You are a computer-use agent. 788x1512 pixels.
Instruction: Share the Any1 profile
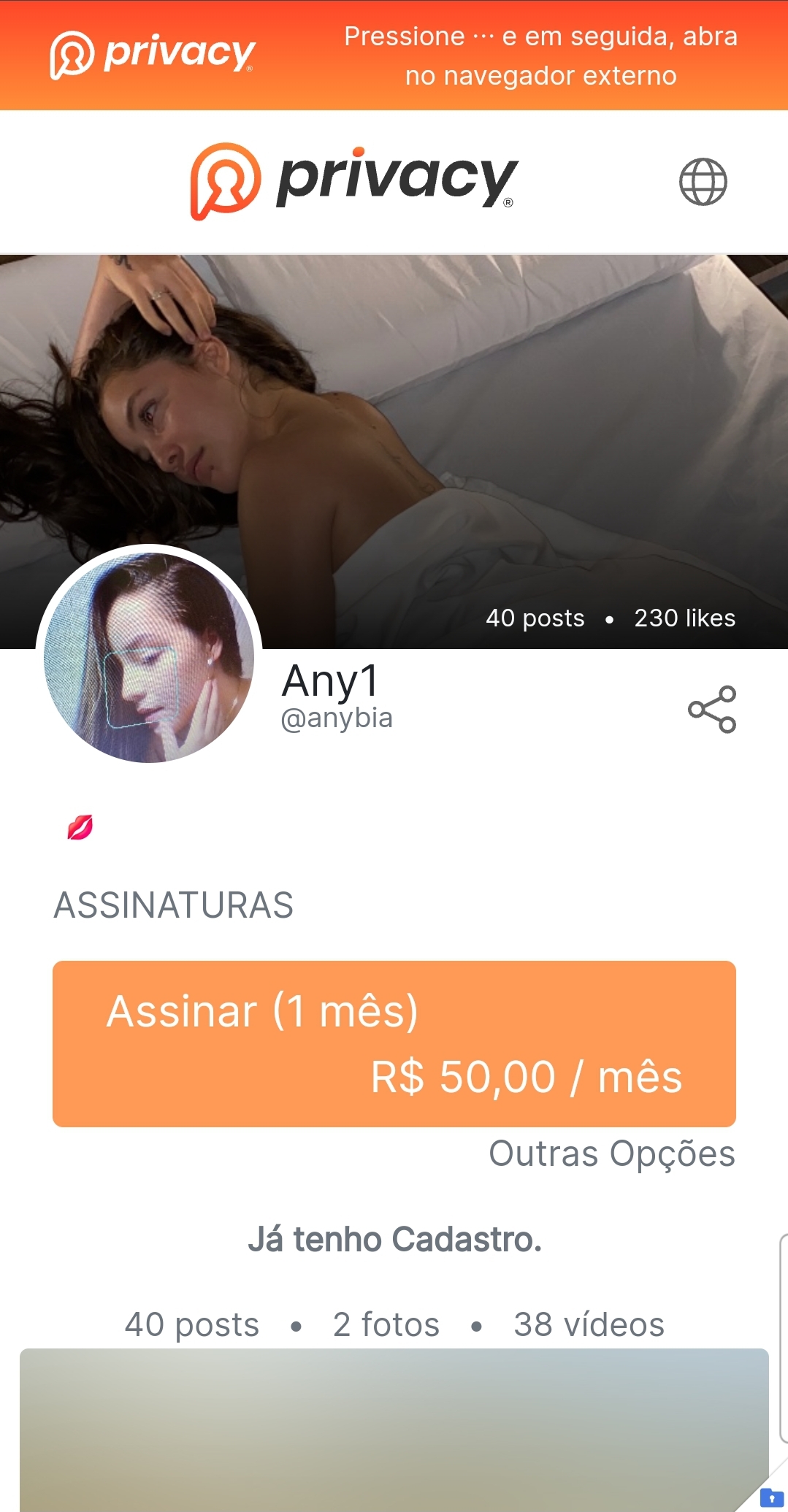[x=711, y=709]
